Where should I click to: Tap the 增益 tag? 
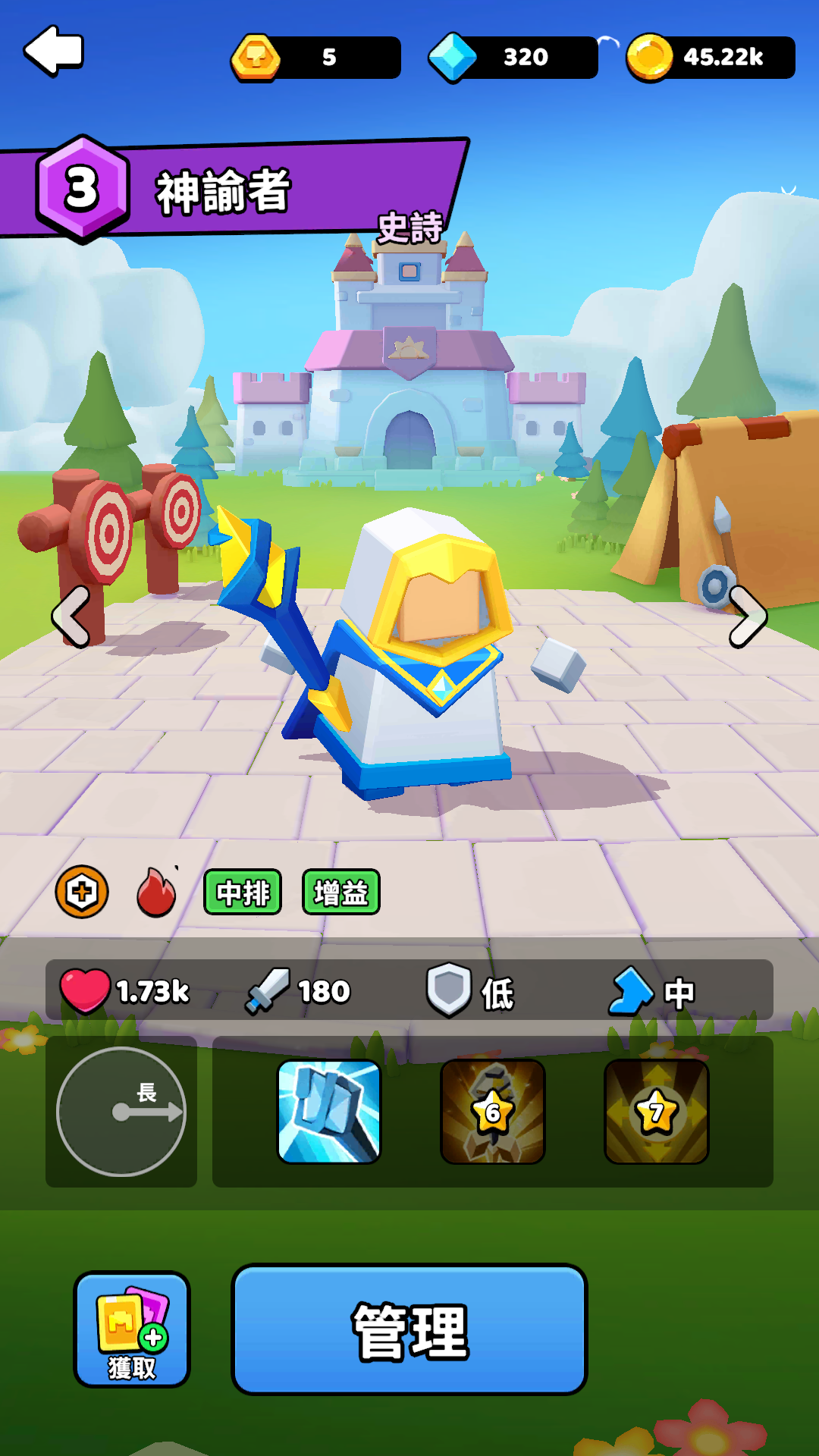point(341,892)
